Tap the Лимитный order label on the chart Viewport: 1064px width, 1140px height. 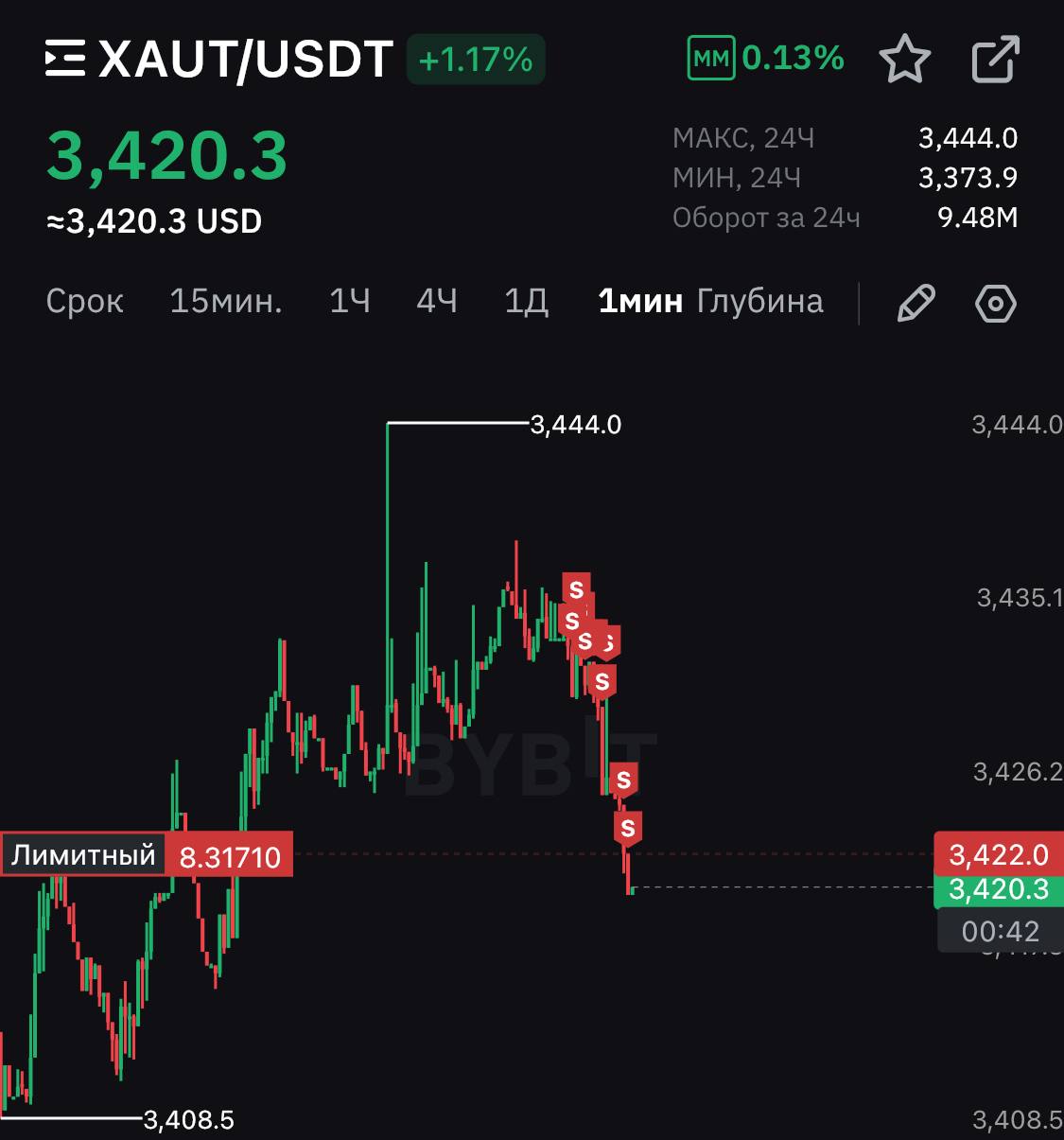coord(83,855)
